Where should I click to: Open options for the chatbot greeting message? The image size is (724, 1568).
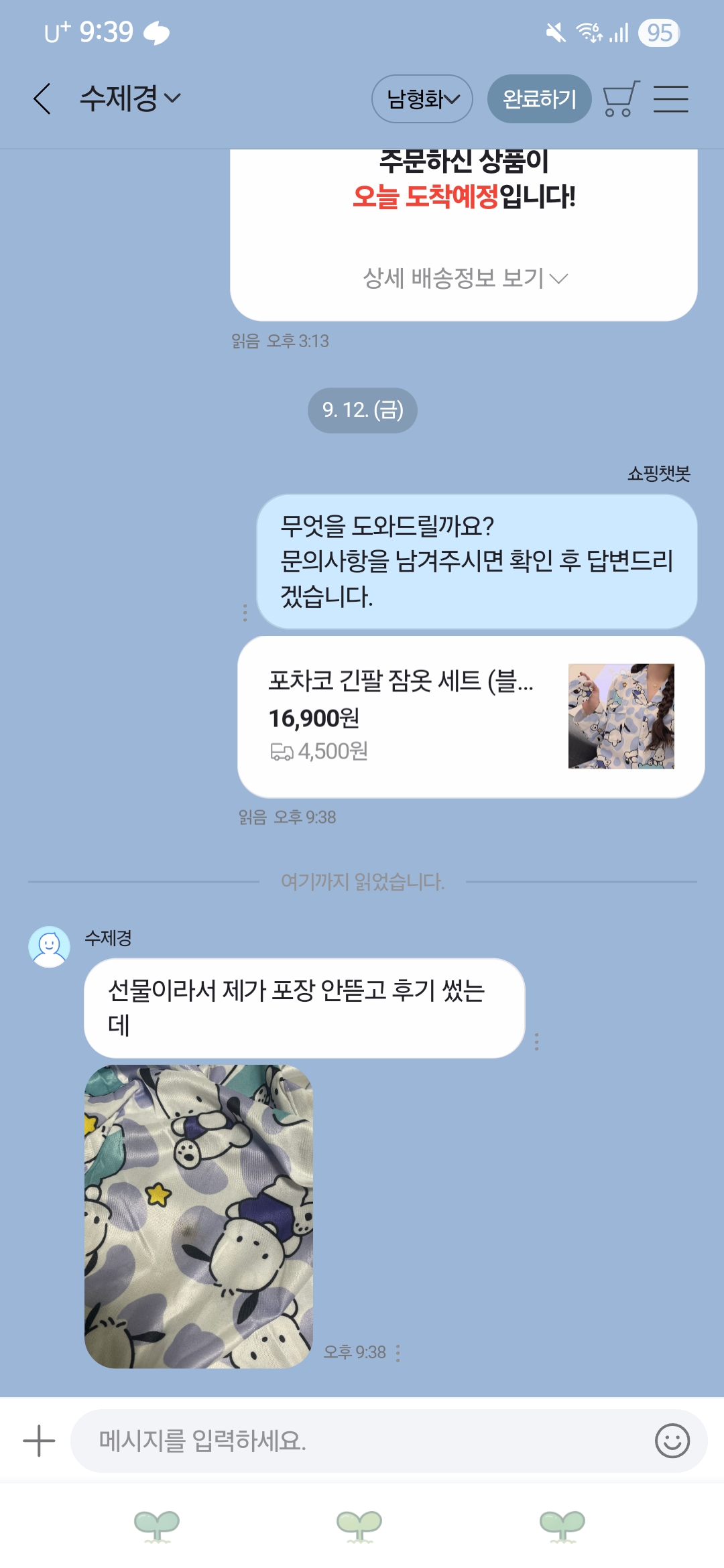pyautogui.click(x=245, y=612)
